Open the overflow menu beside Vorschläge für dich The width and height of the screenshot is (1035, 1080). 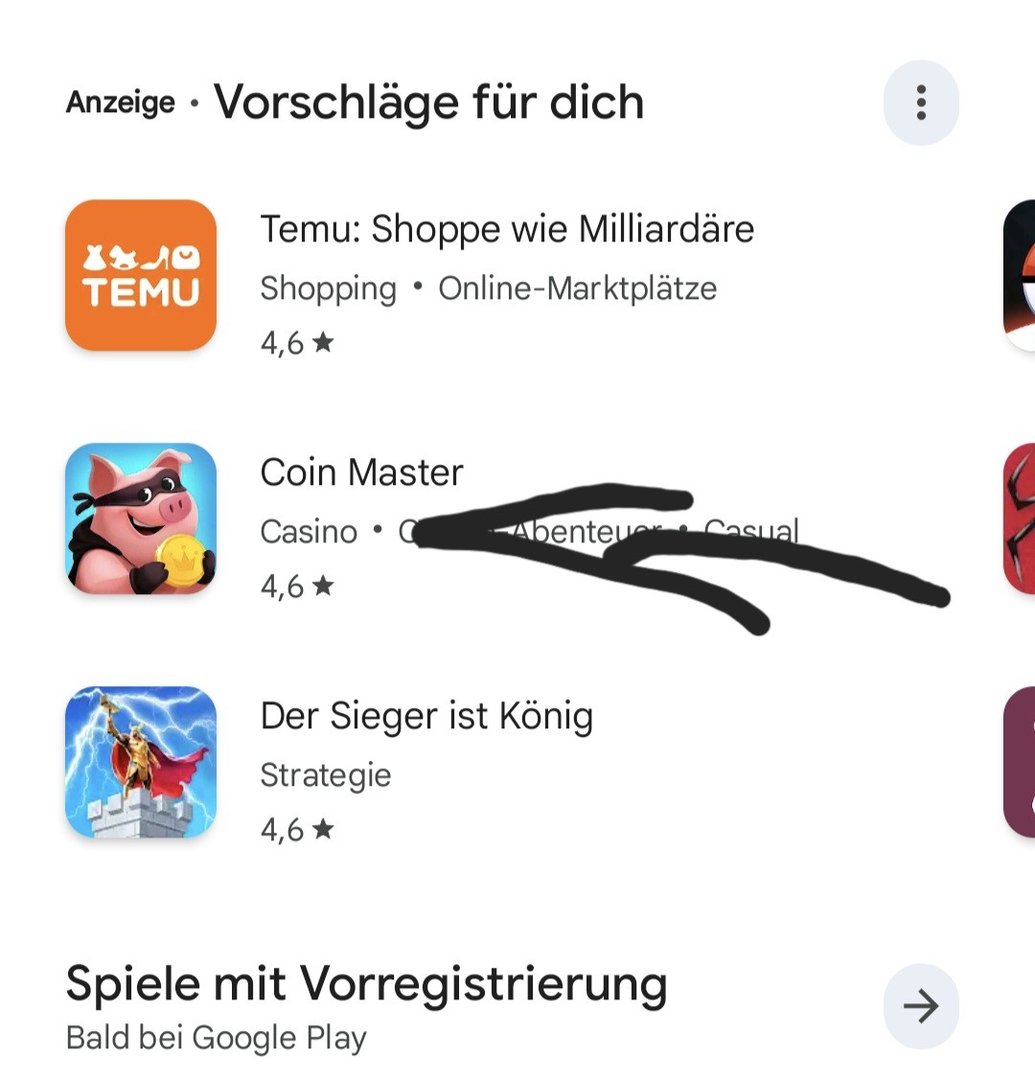920,103
